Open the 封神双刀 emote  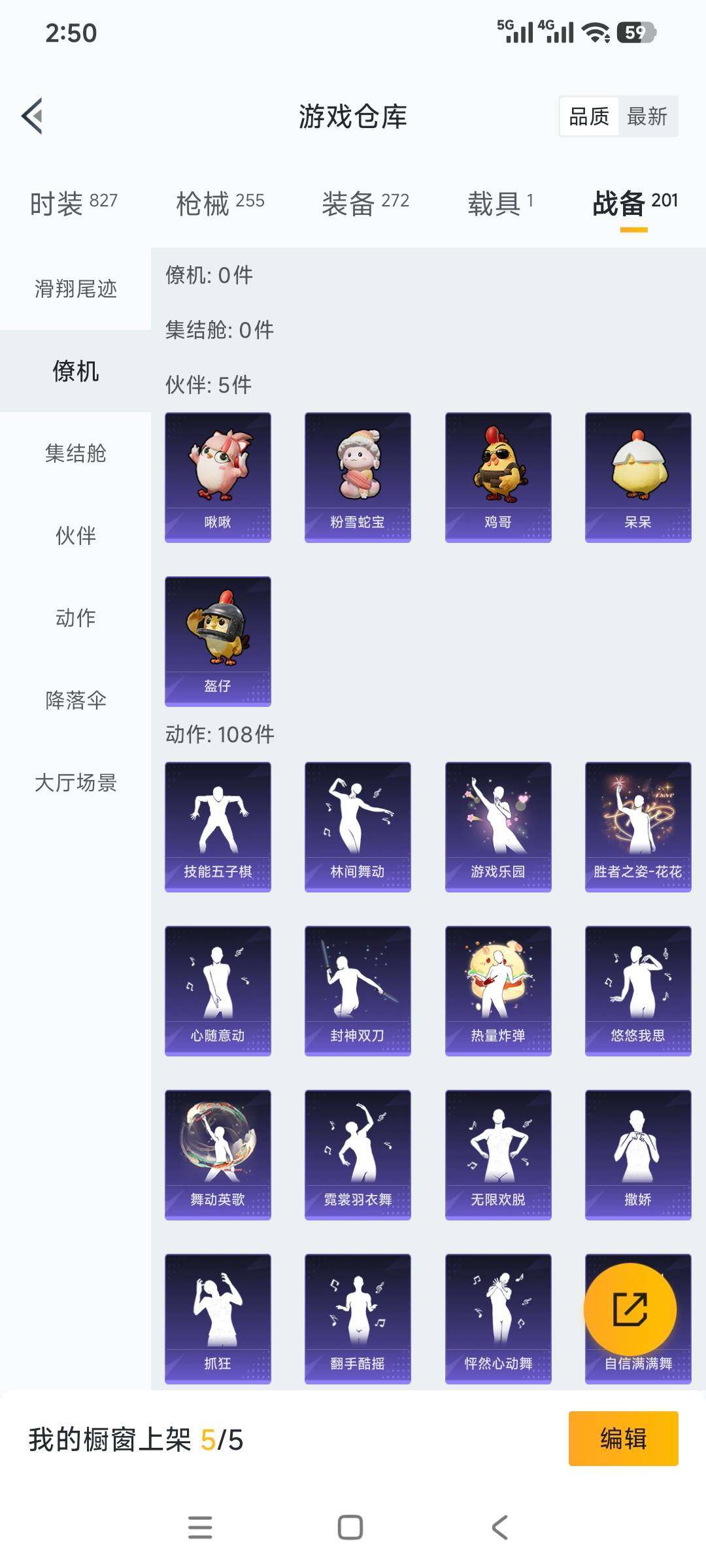click(x=358, y=988)
